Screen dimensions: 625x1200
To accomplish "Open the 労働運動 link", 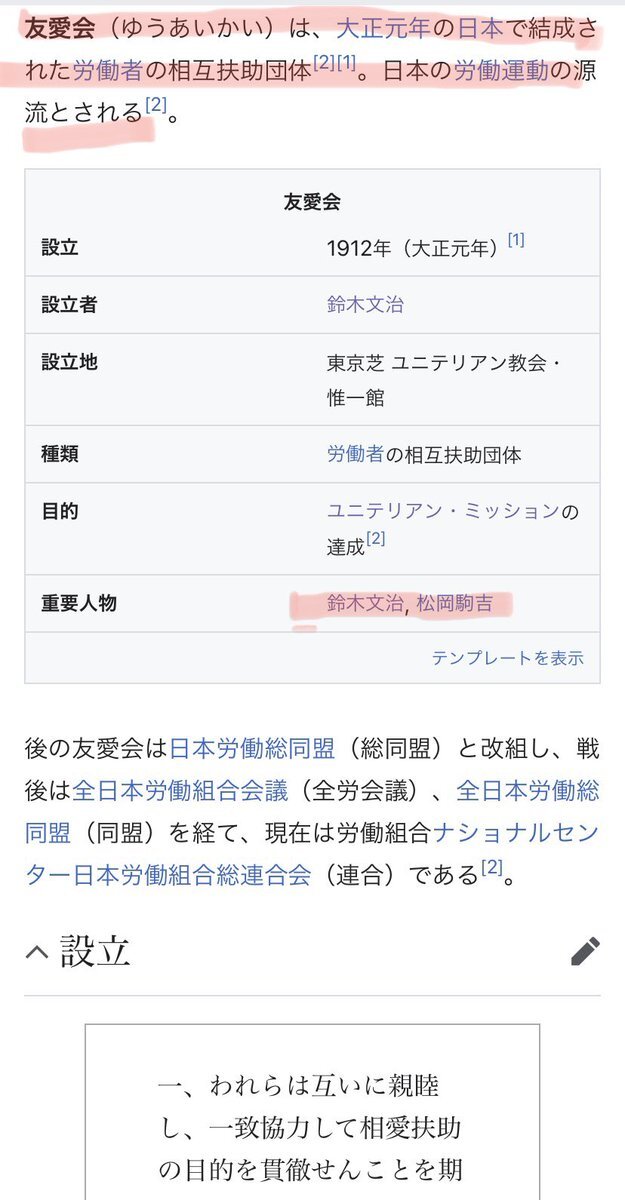I will click(x=501, y=70).
